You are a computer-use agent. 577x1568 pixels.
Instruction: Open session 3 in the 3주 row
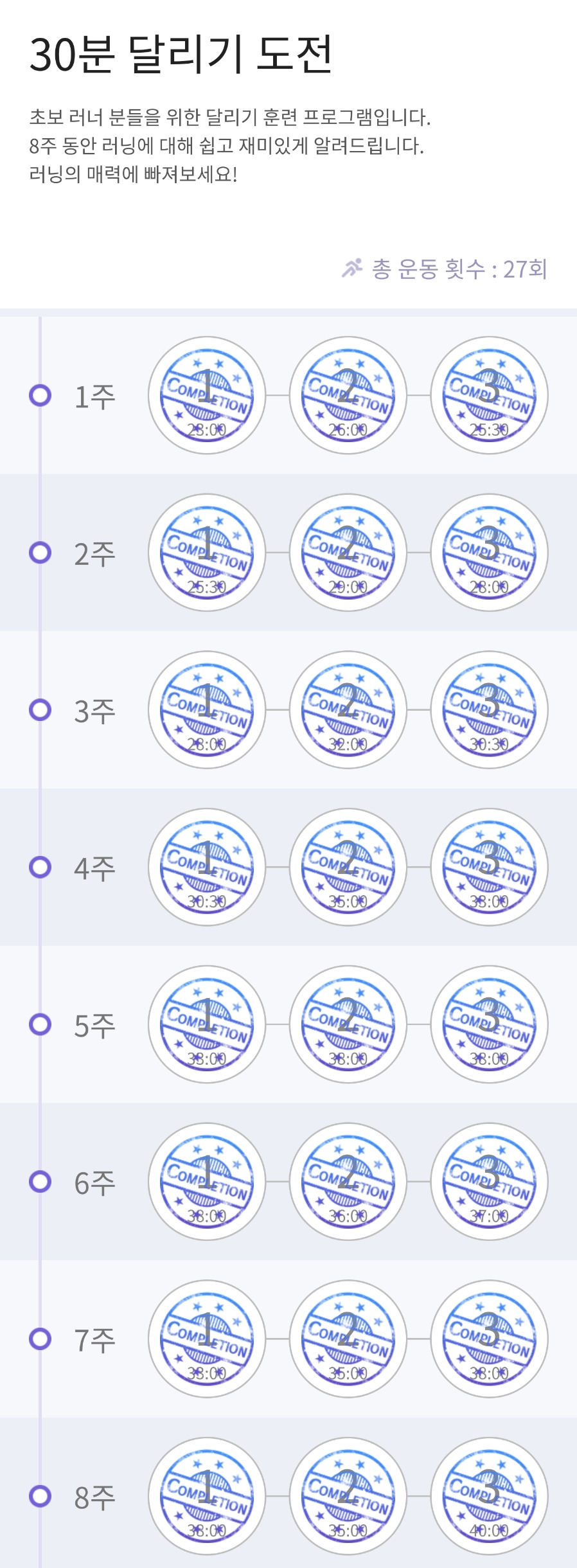click(x=489, y=710)
